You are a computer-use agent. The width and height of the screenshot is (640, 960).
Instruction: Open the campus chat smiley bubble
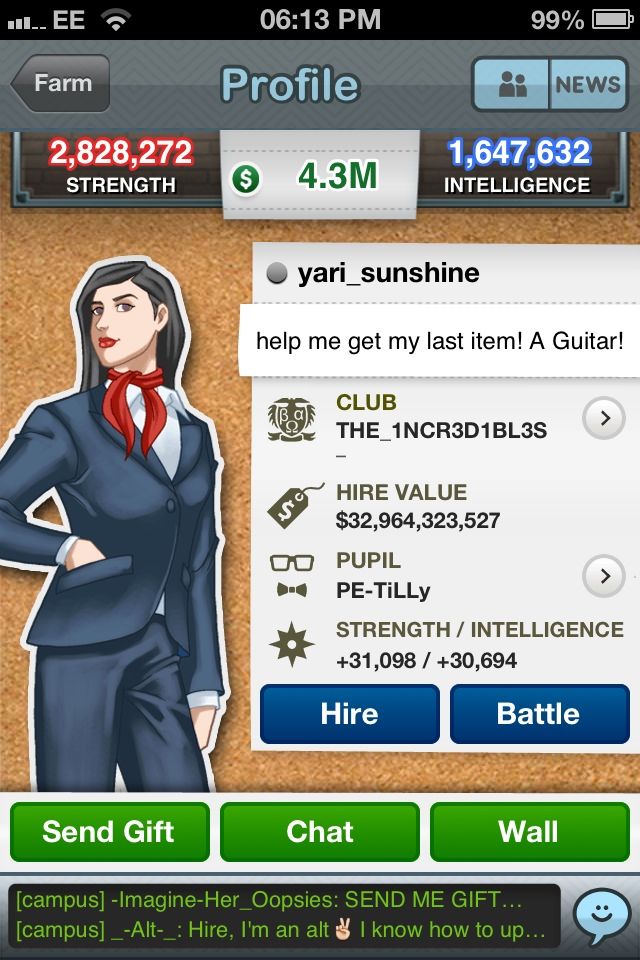point(600,915)
